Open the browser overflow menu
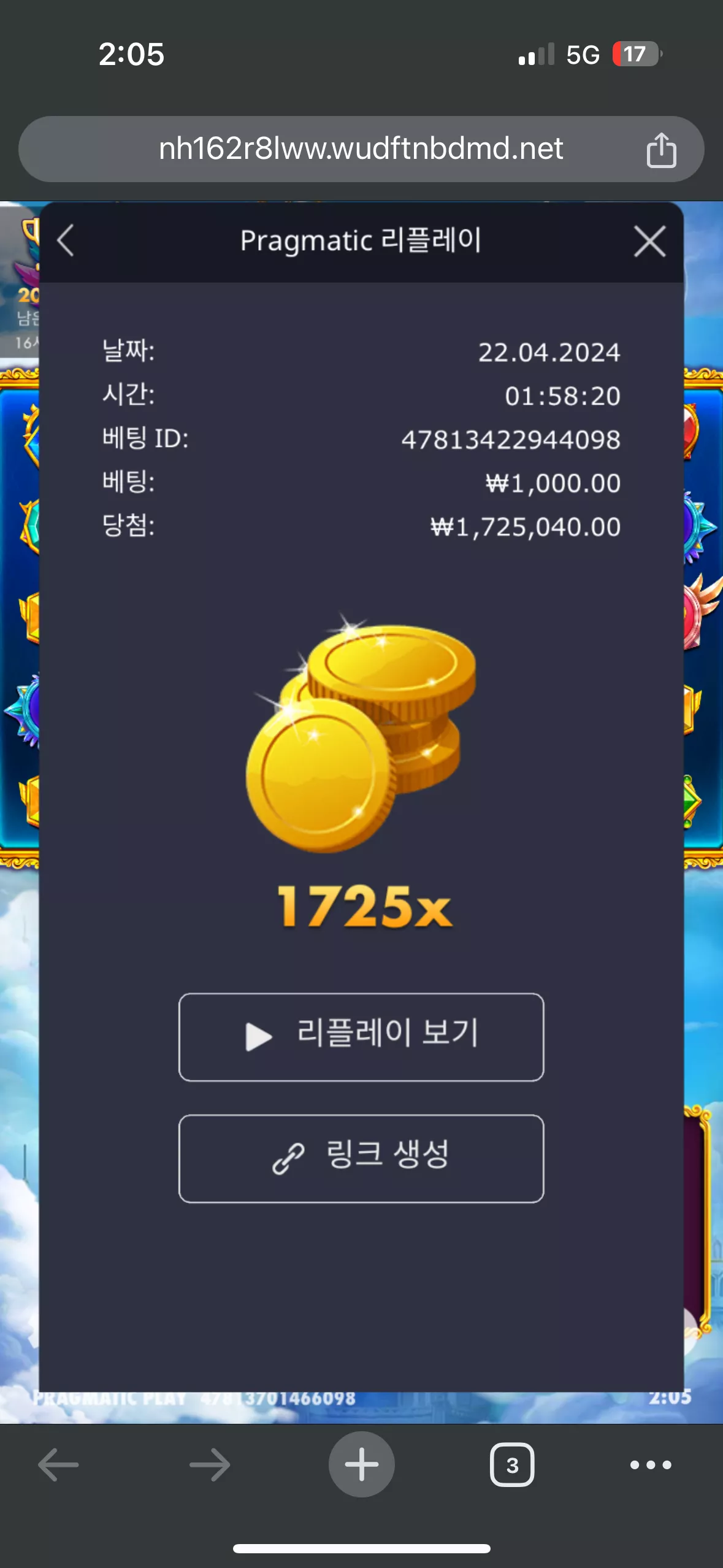 tap(651, 1465)
